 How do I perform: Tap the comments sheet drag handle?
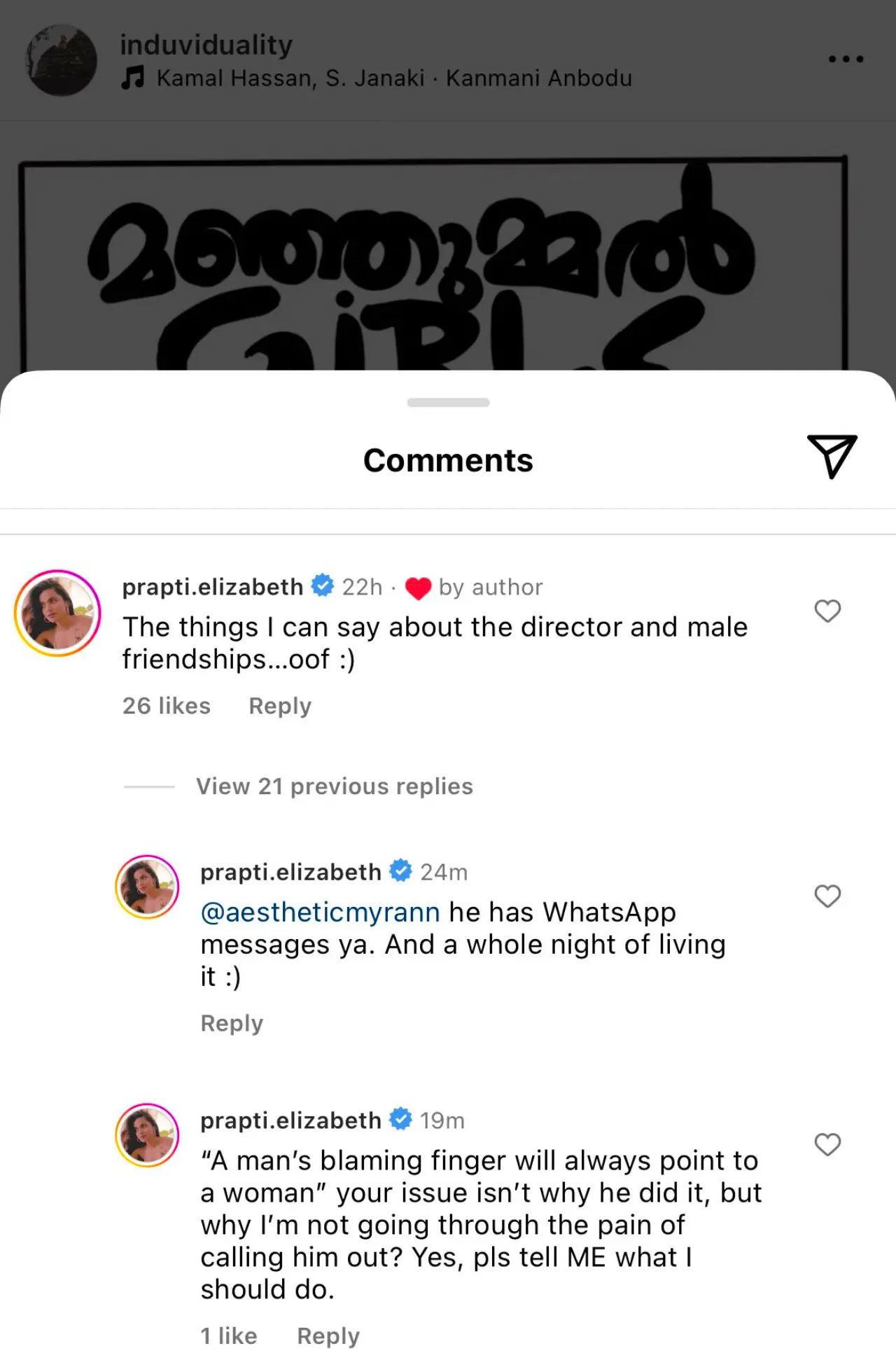[x=448, y=403]
